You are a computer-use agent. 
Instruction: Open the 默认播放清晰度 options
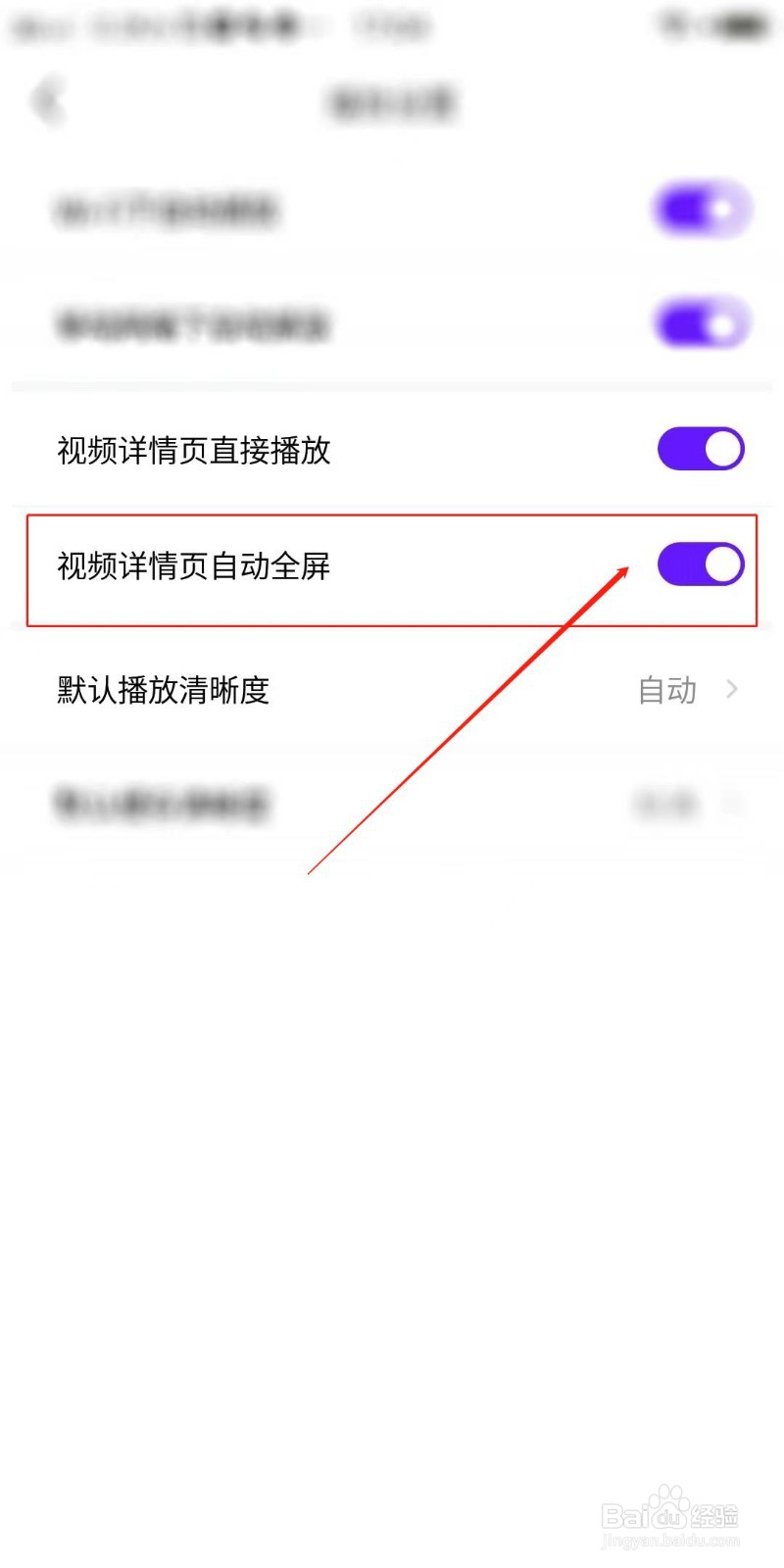(x=392, y=690)
